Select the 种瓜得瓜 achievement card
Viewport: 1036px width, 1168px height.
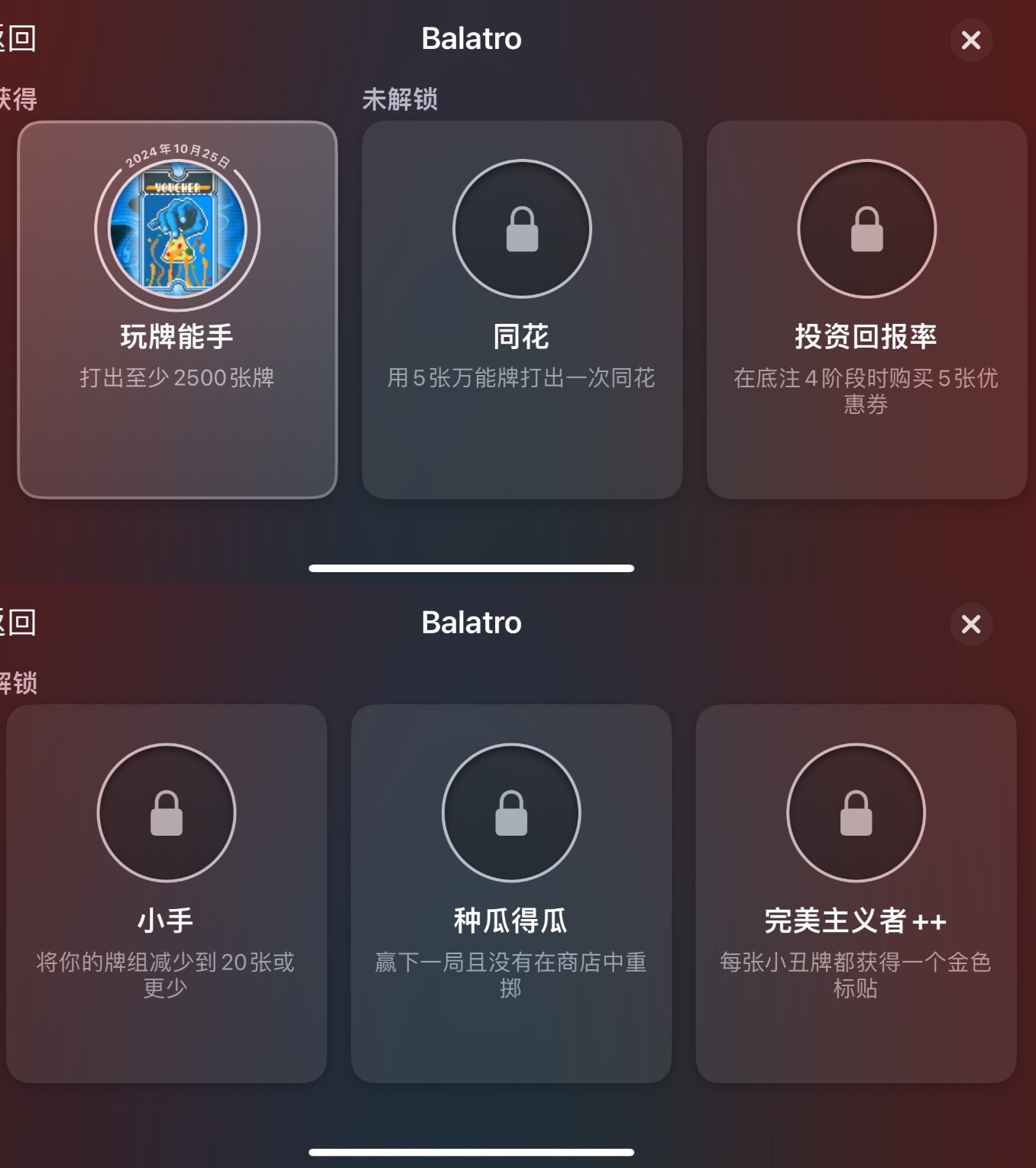[x=511, y=893]
